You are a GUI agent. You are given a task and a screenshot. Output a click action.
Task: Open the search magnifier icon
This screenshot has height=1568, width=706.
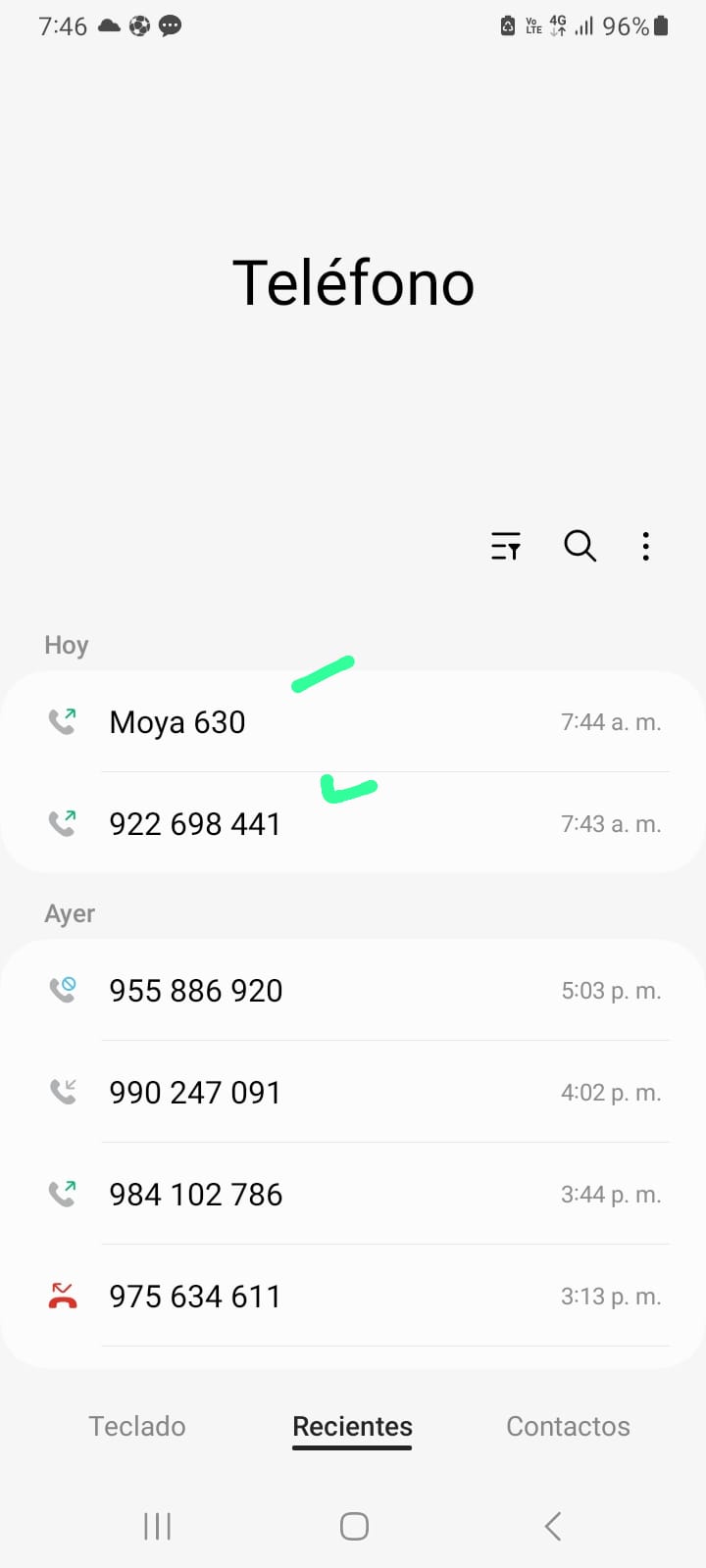point(580,546)
